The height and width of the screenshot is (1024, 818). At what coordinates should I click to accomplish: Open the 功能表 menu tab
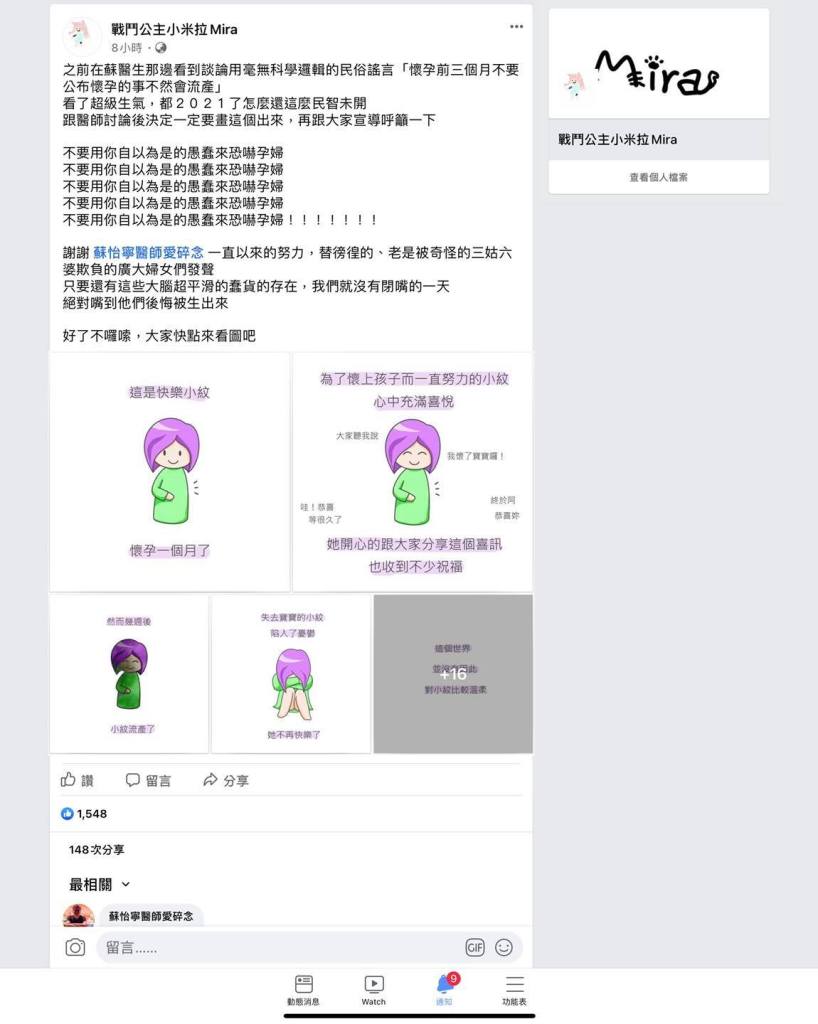pyautogui.click(x=514, y=989)
